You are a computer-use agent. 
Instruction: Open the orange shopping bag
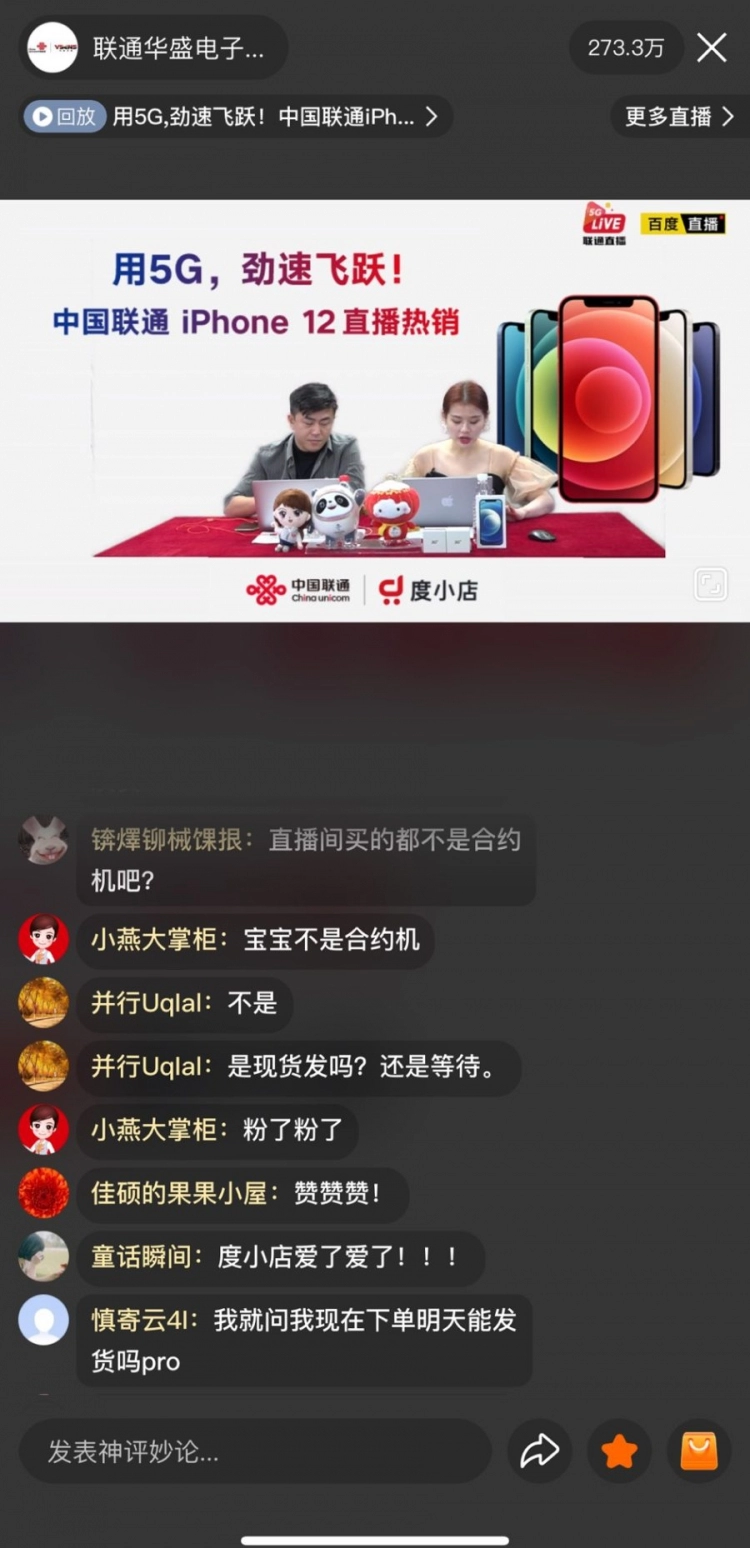(699, 1451)
